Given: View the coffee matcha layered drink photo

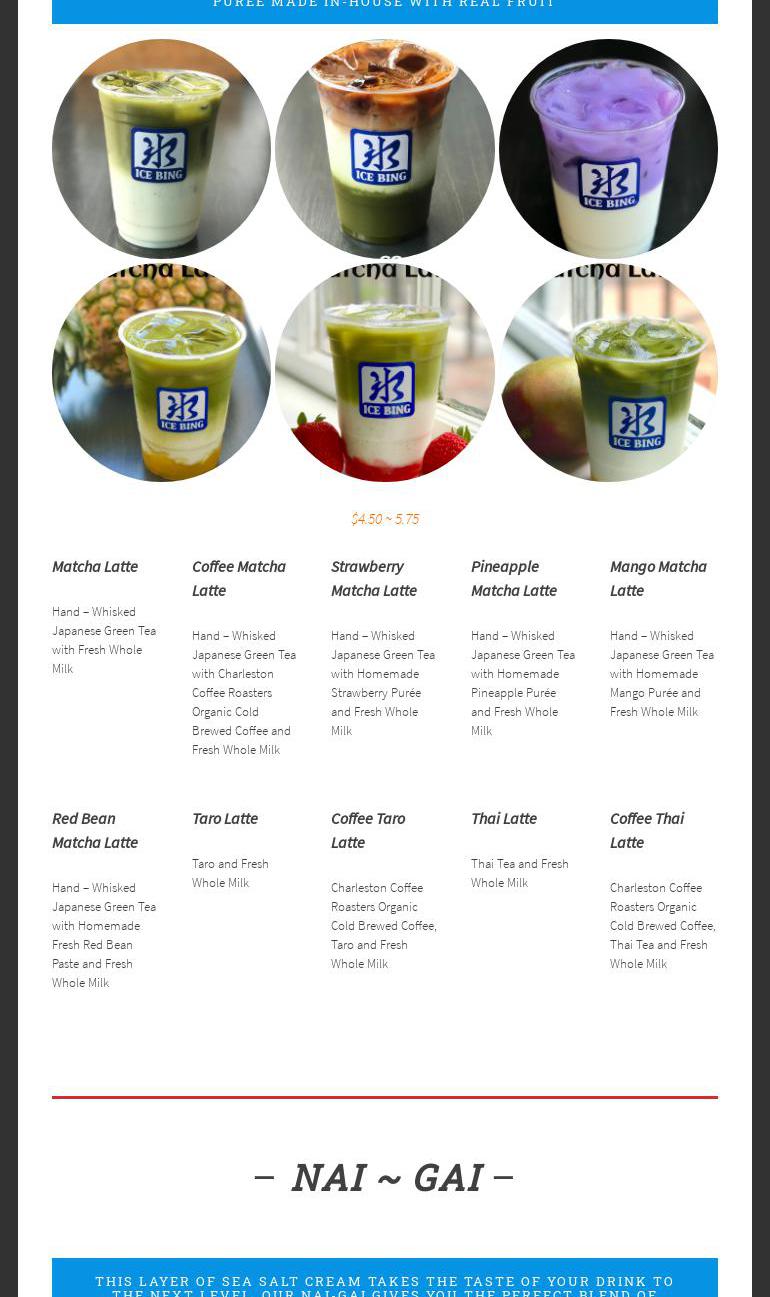Looking at the screenshot, I should tap(384, 148).
